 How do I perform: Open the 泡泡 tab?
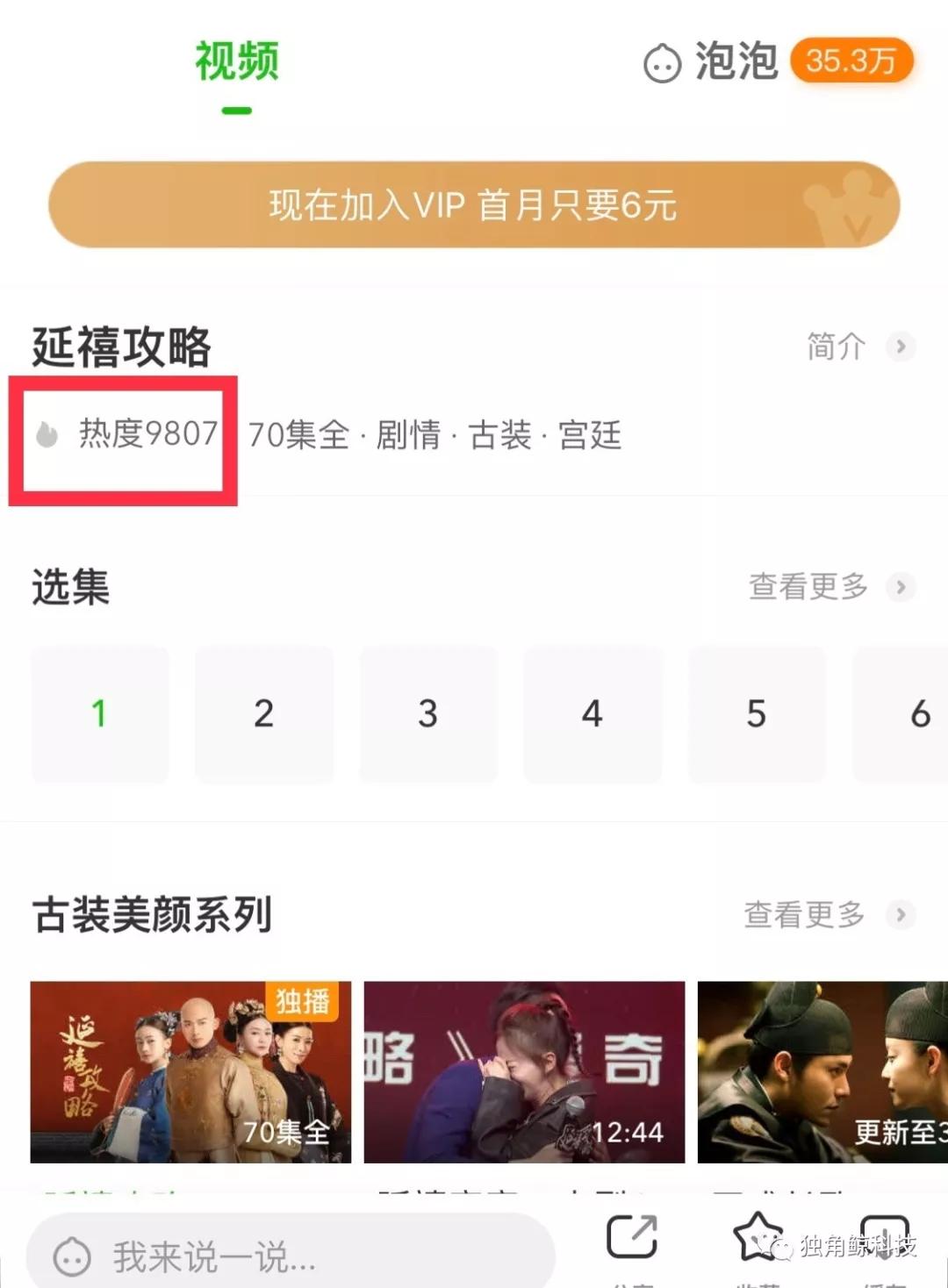(736, 61)
